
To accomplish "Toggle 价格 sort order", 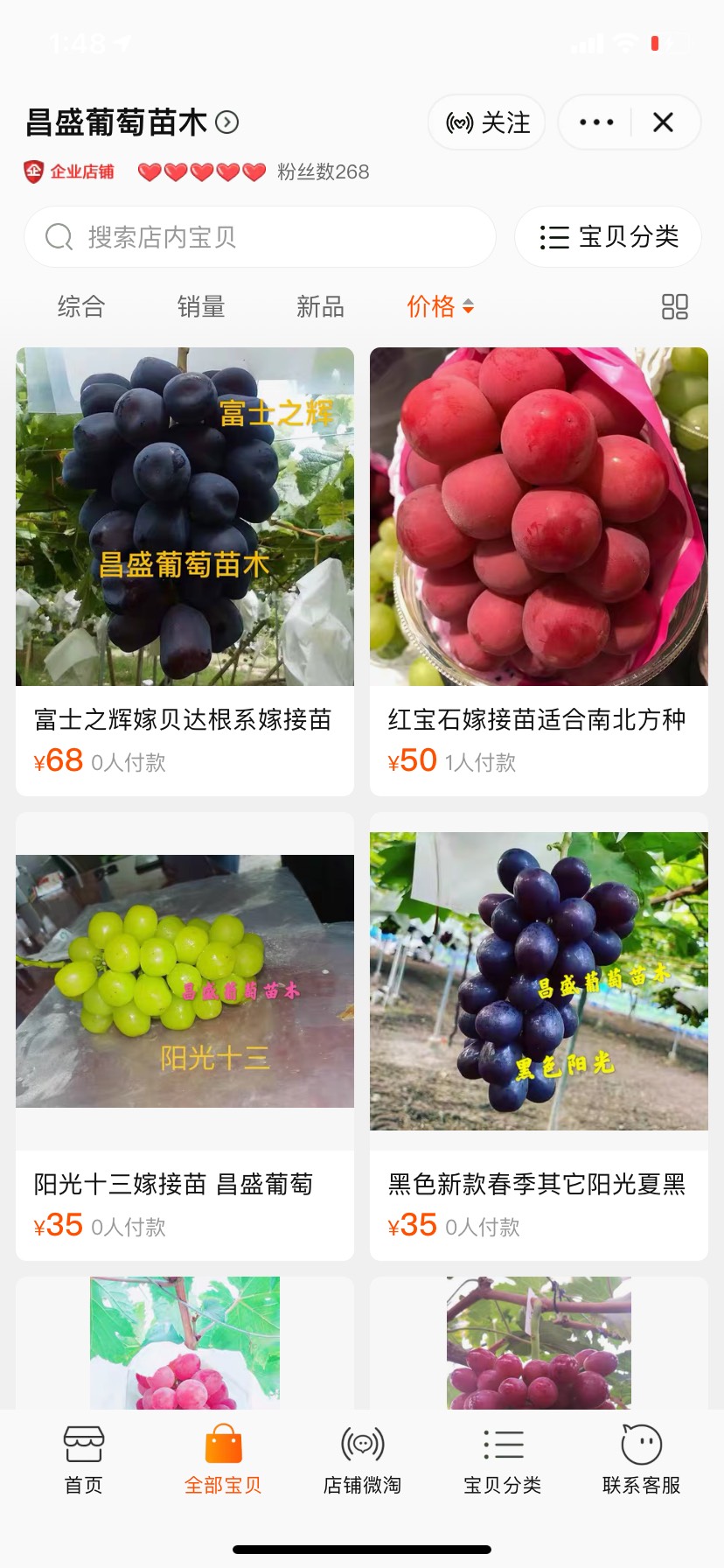I will (440, 306).
